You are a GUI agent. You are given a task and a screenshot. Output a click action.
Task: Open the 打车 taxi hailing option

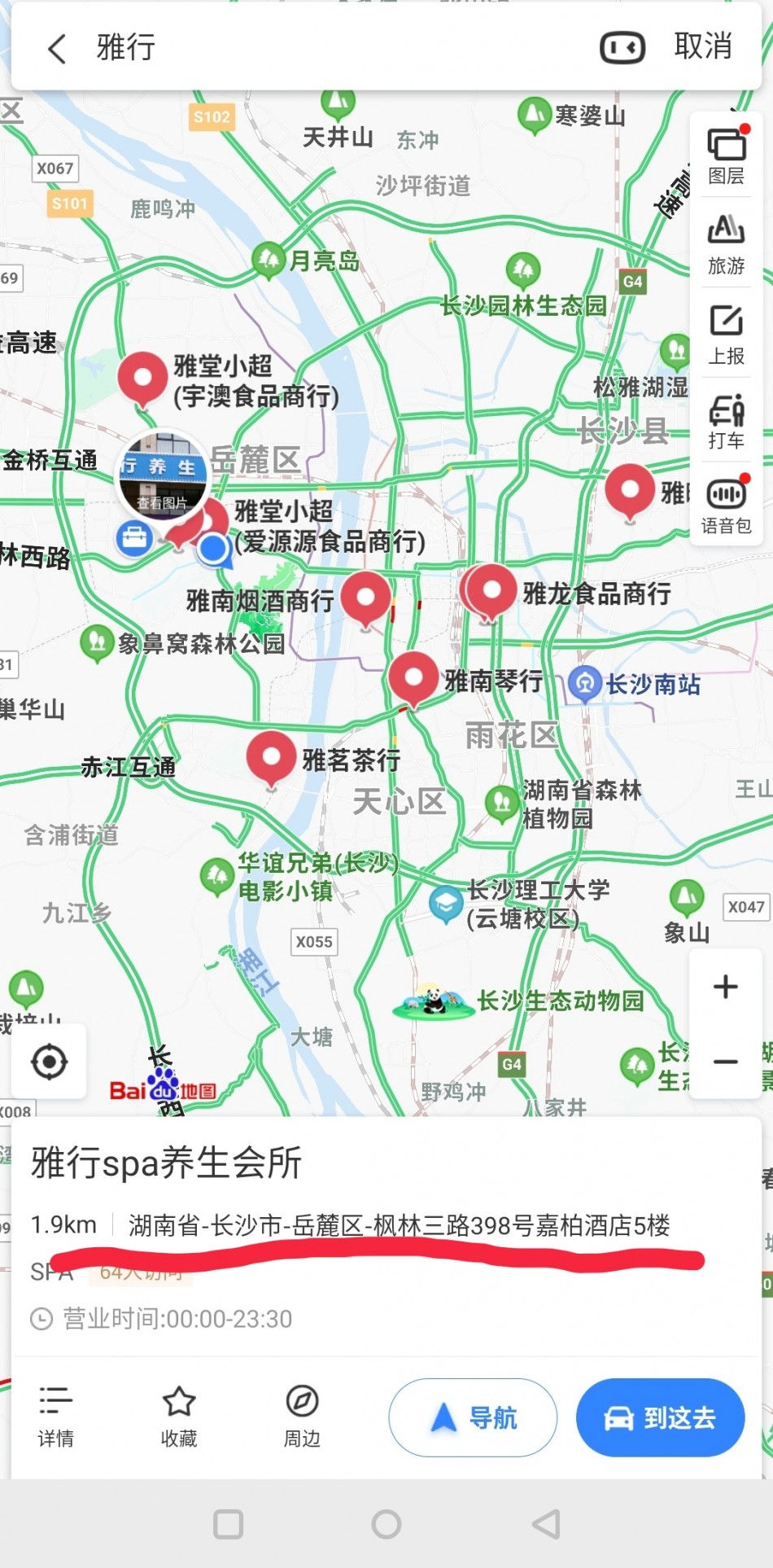tap(726, 422)
